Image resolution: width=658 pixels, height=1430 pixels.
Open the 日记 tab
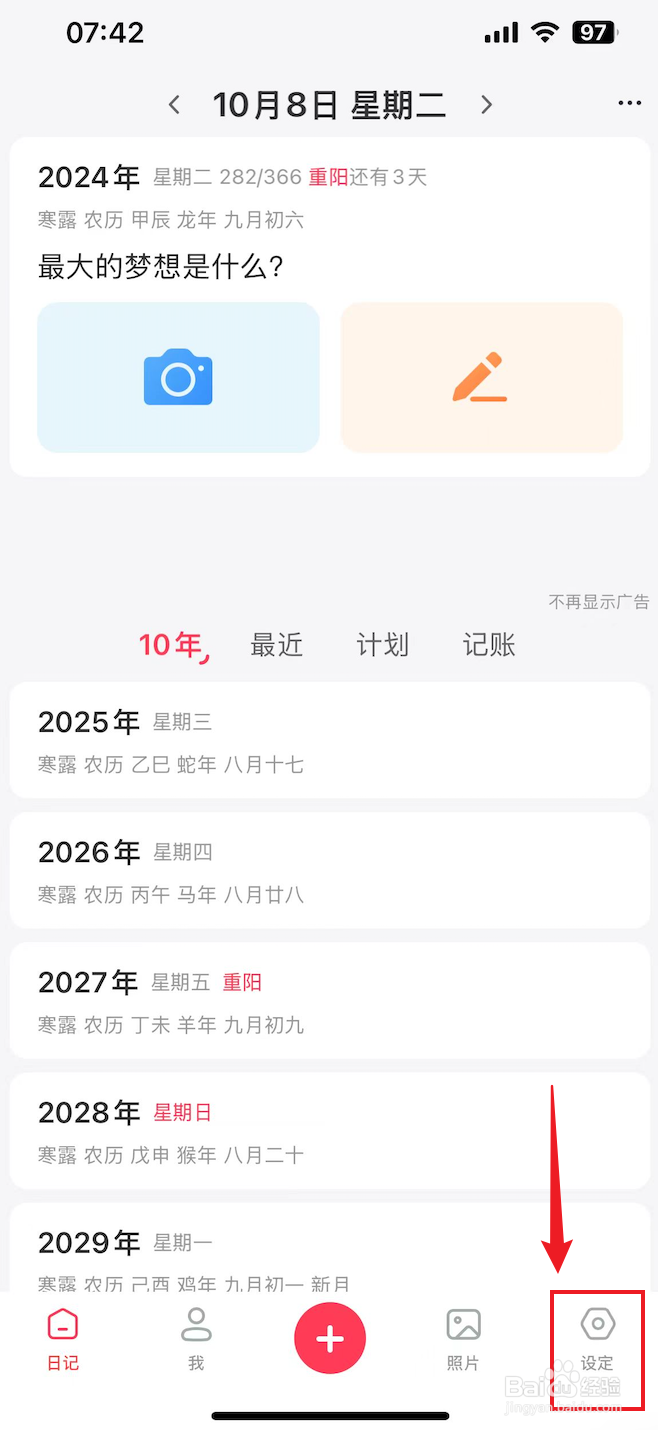(x=63, y=1340)
